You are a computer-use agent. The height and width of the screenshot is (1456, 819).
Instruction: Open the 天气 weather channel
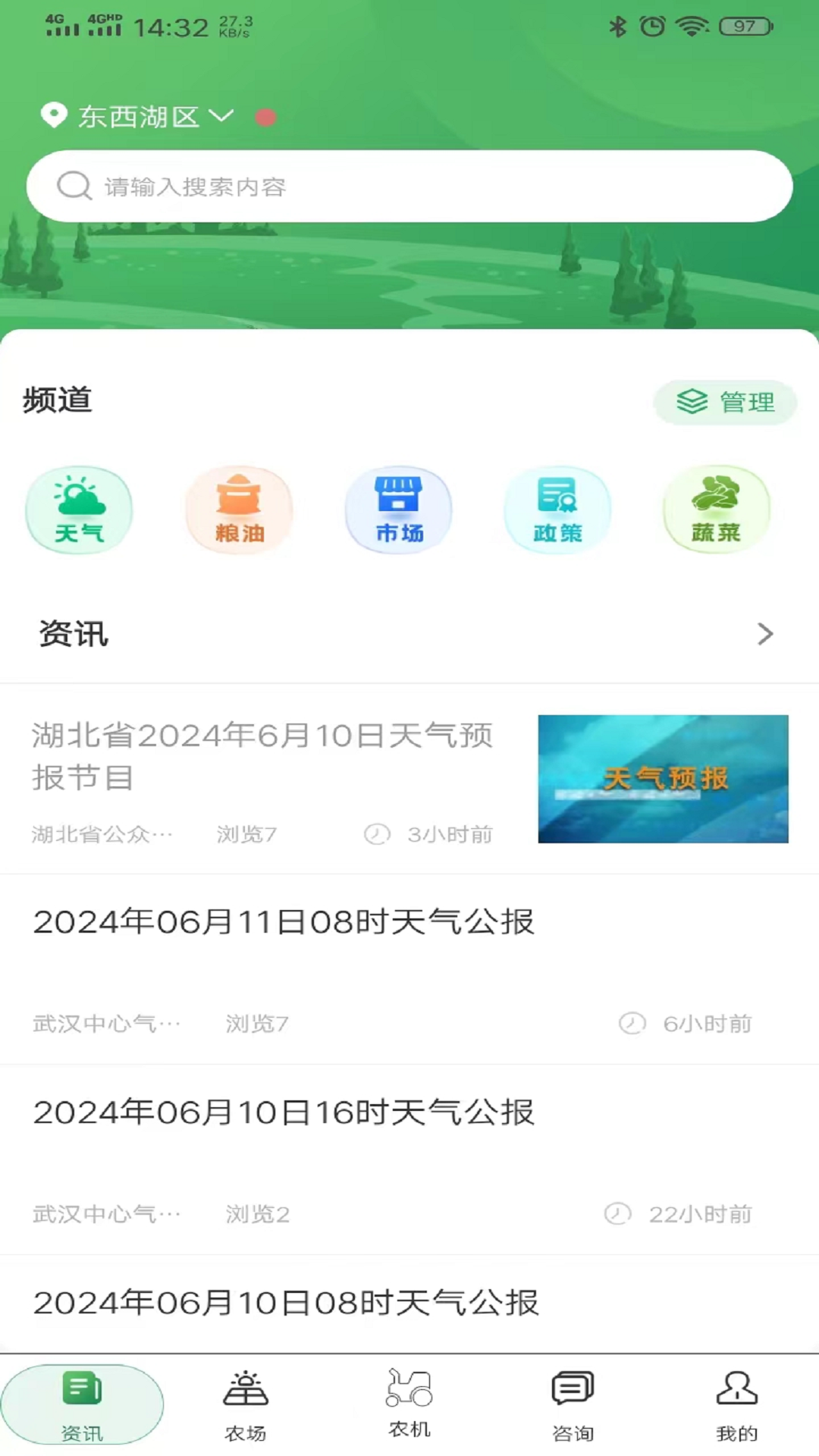[79, 510]
